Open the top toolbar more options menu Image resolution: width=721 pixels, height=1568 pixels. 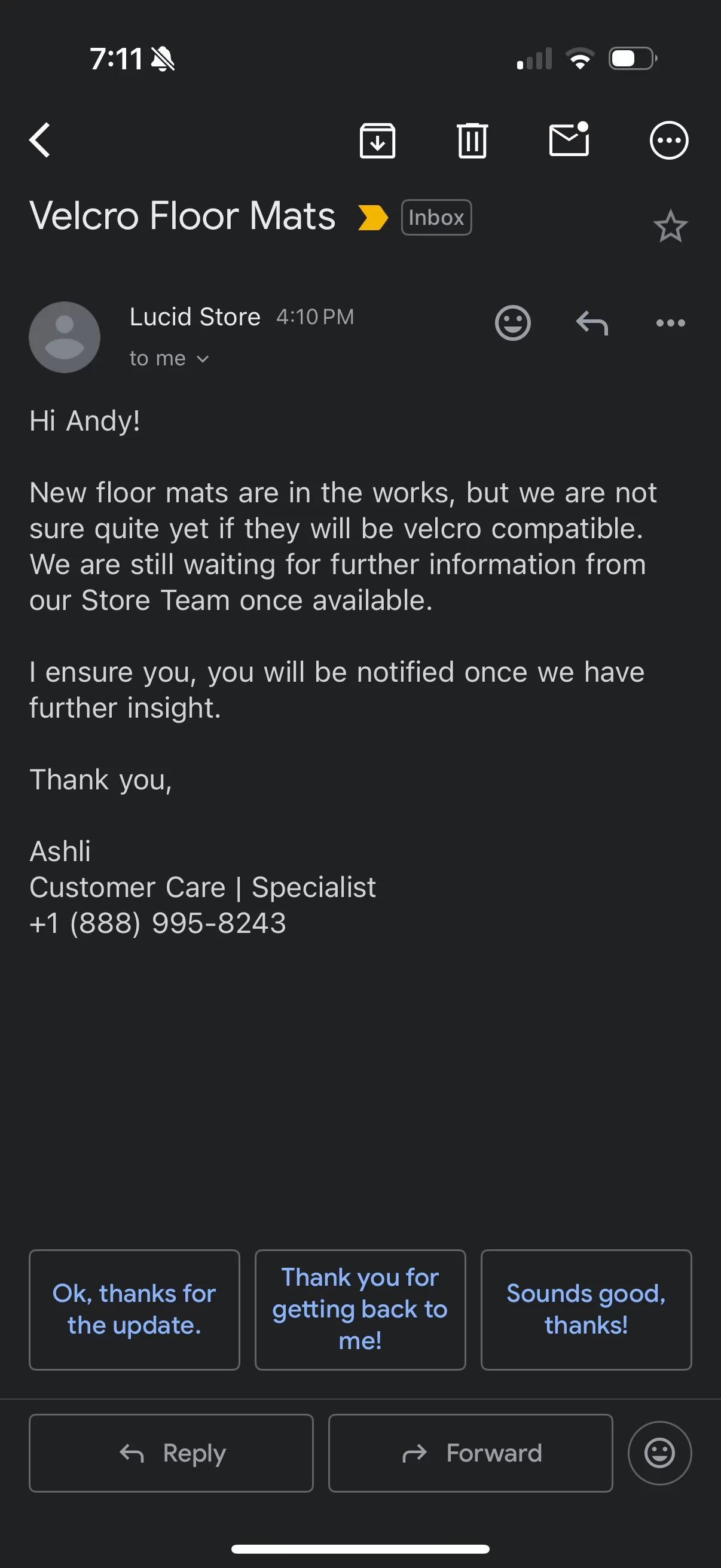click(668, 140)
